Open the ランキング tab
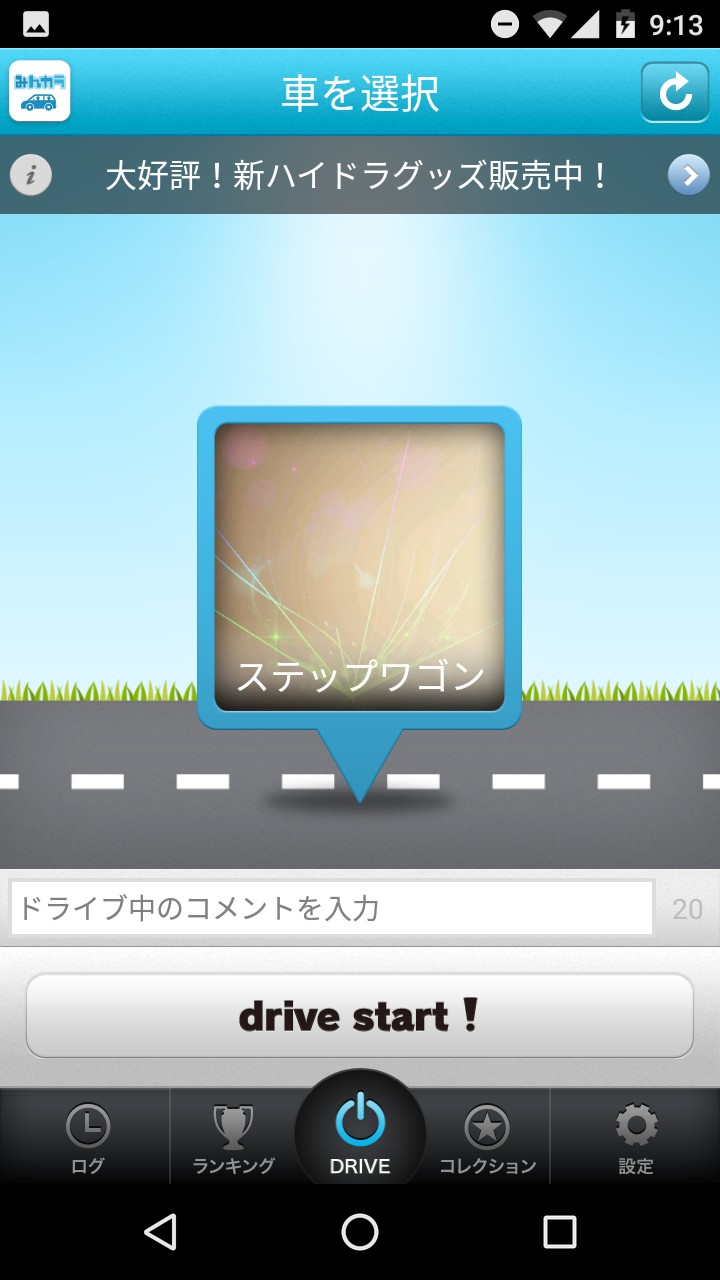The height and width of the screenshot is (1280, 720). tap(233, 1138)
